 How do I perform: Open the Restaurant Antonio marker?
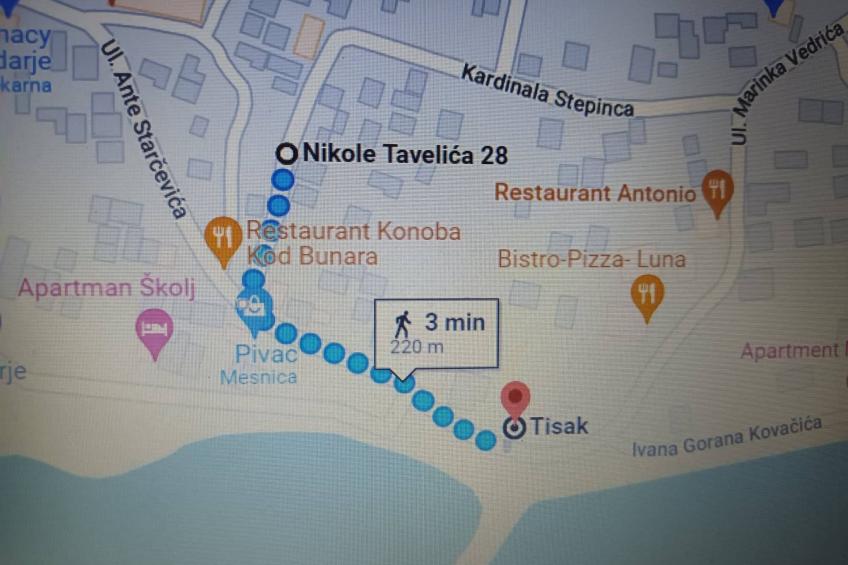[717, 189]
